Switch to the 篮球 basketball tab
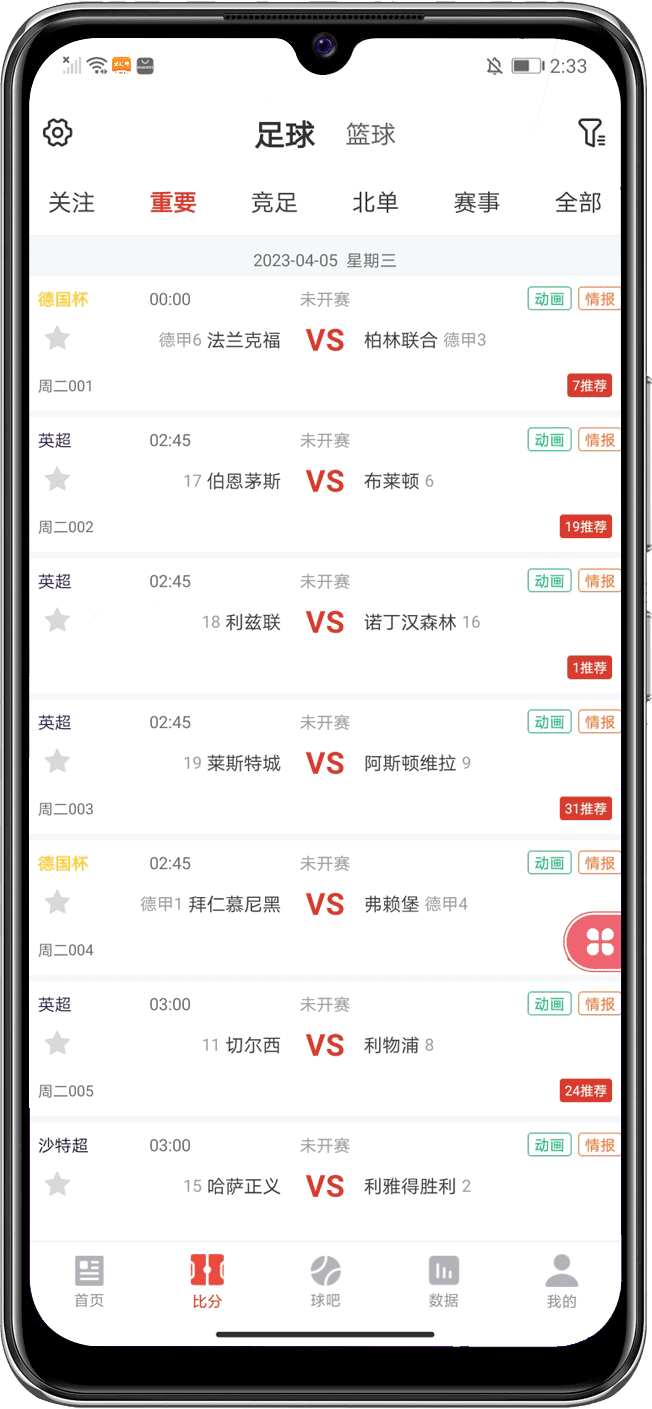The image size is (652, 1409). [371, 134]
